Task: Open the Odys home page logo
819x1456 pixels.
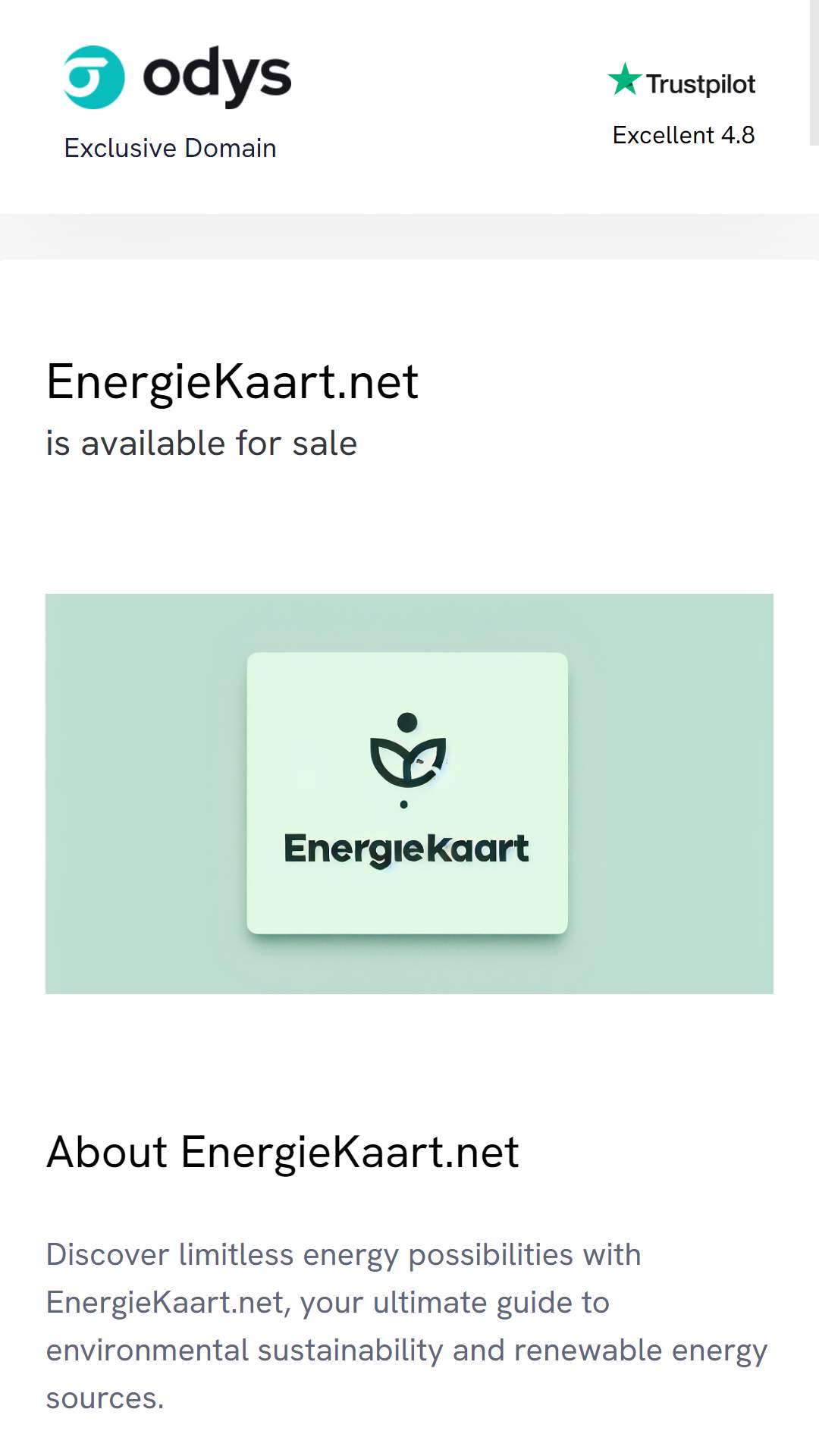Action: click(x=177, y=77)
